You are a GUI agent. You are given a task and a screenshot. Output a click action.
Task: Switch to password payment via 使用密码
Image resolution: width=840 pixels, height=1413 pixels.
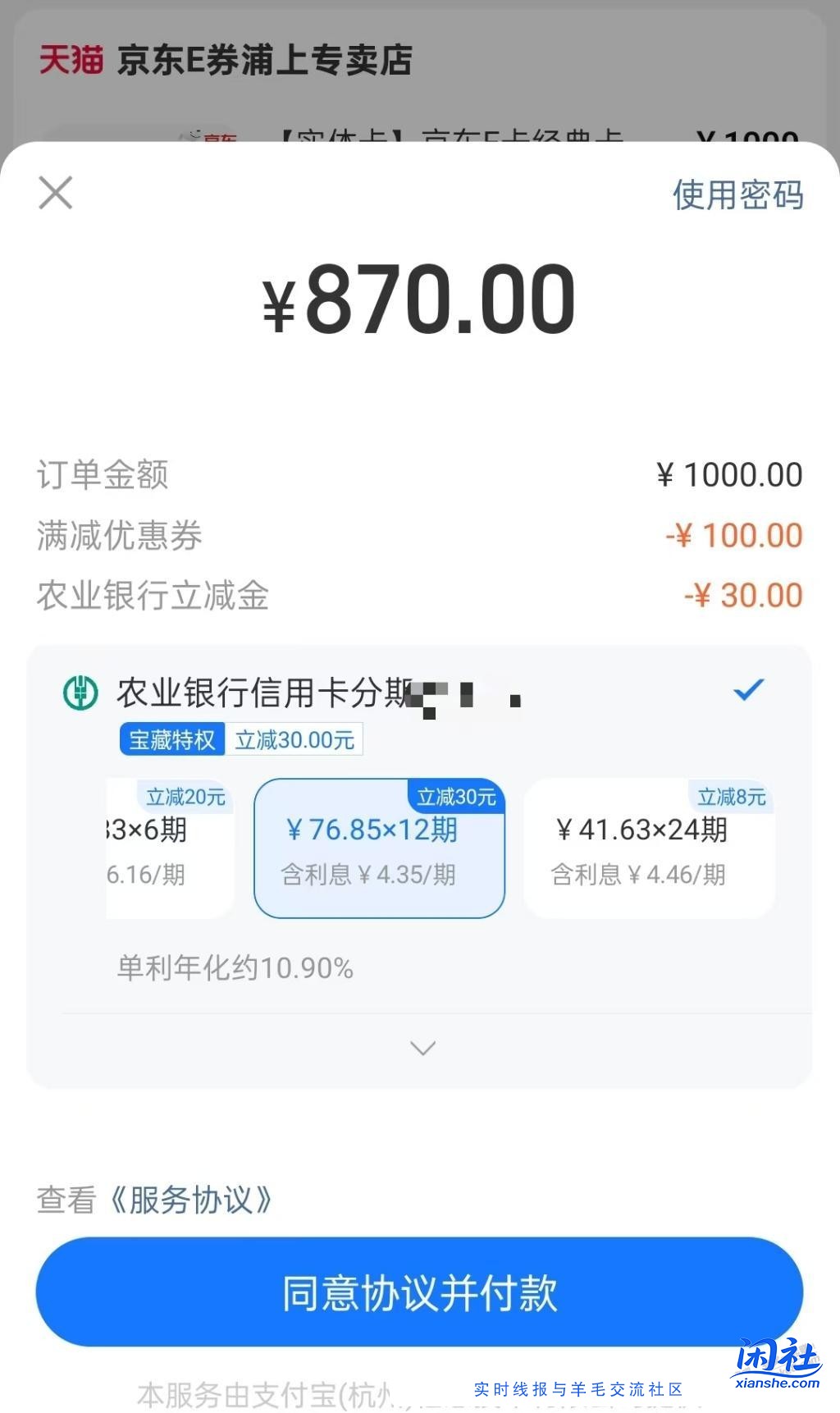tap(737, 196)
